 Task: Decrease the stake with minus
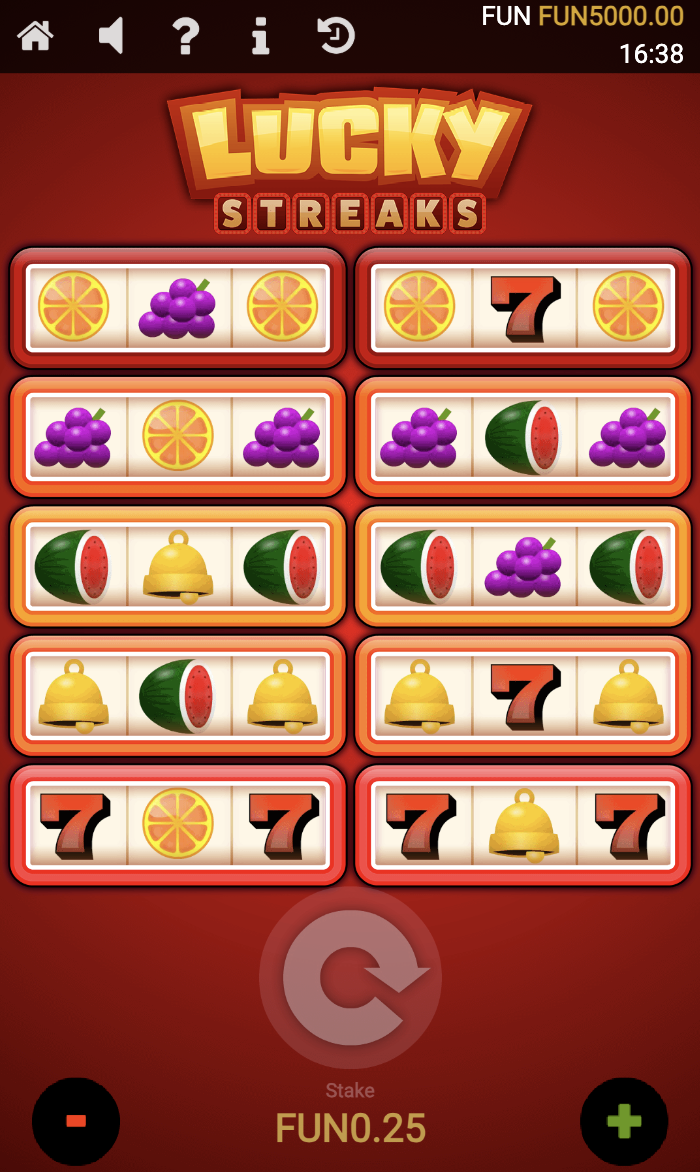[x=76, y=1121]
